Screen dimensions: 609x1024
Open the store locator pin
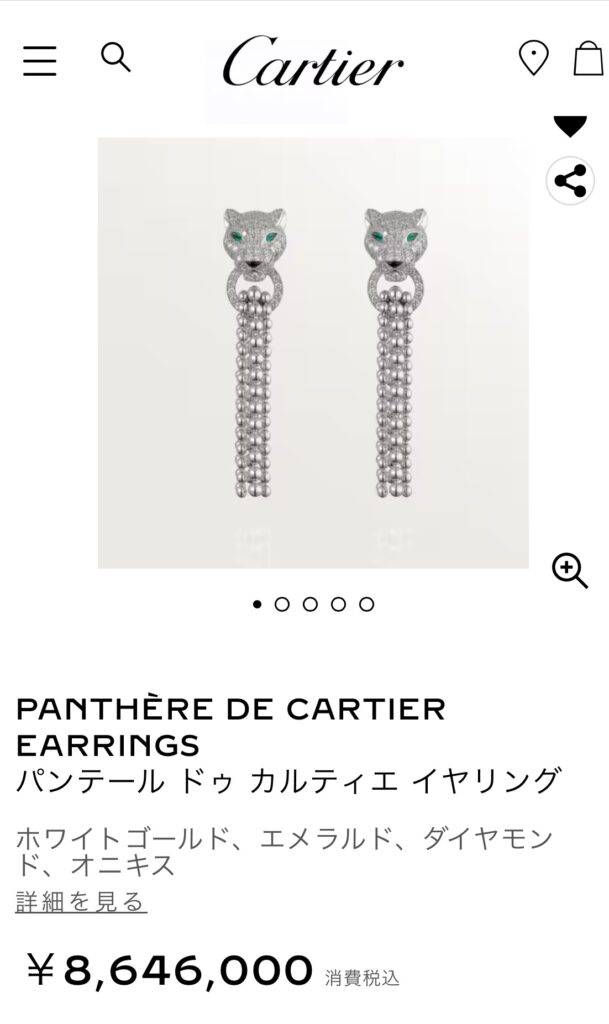(533, 58)
